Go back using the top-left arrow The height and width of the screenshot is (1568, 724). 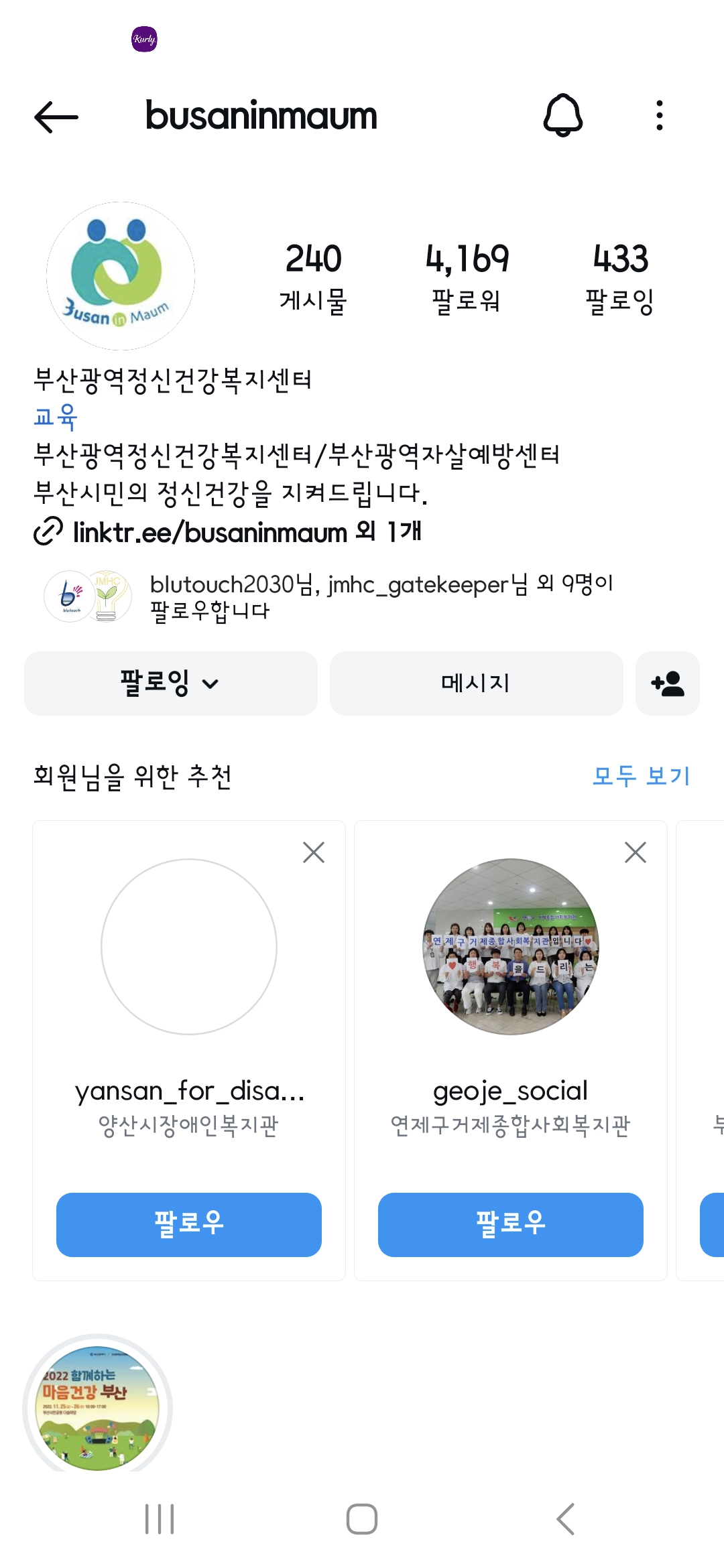pyautogui.click(x=56, y=117)
